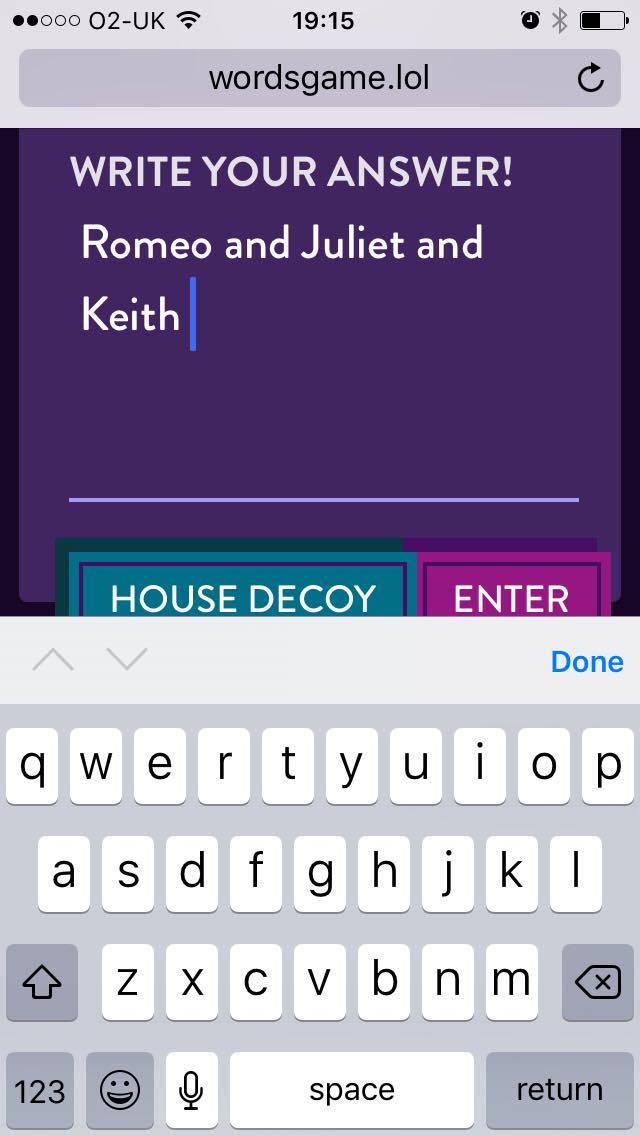Delete last character with backspace key

tap(597, 982)
